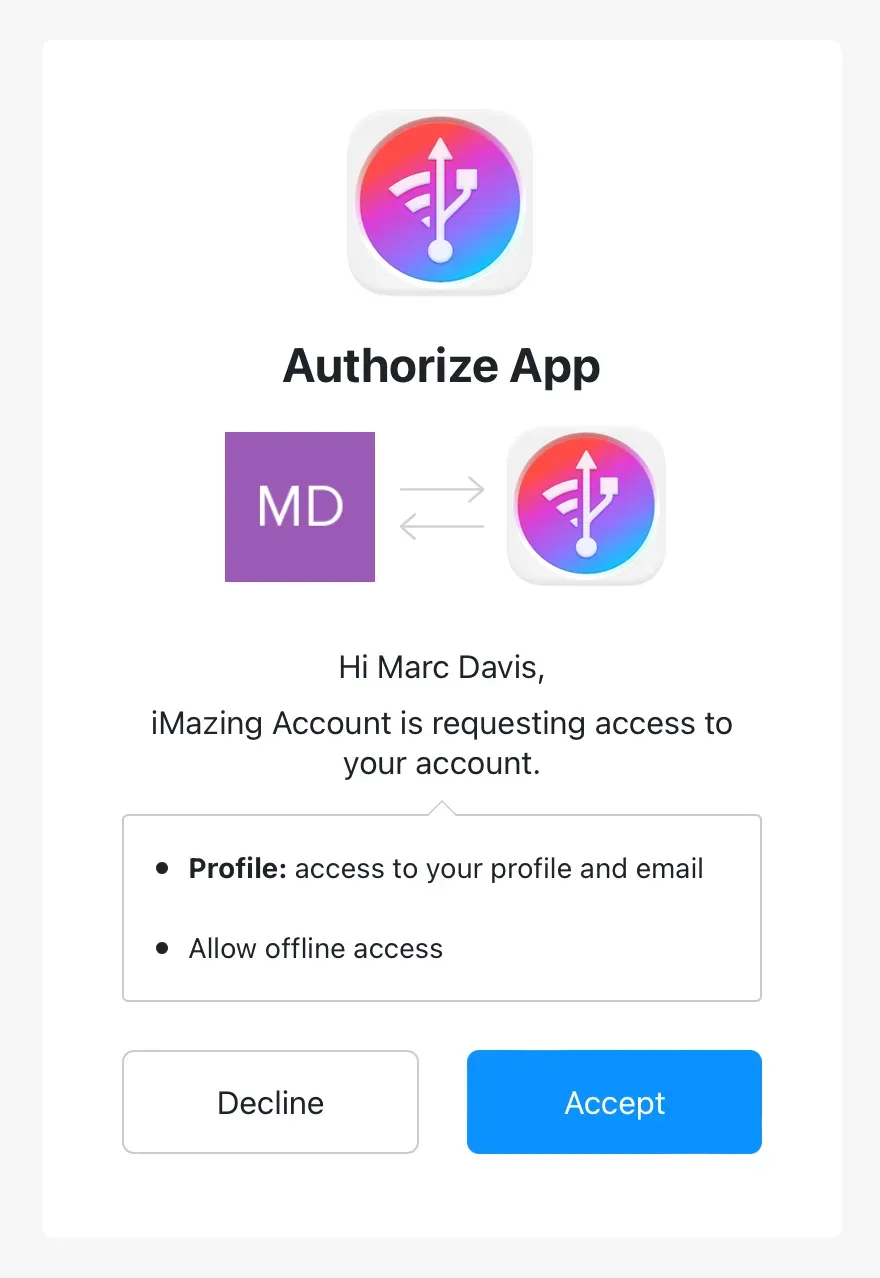Click the Allow offline access bullet
The image size is (880, 1278).
tap(315, 948)
